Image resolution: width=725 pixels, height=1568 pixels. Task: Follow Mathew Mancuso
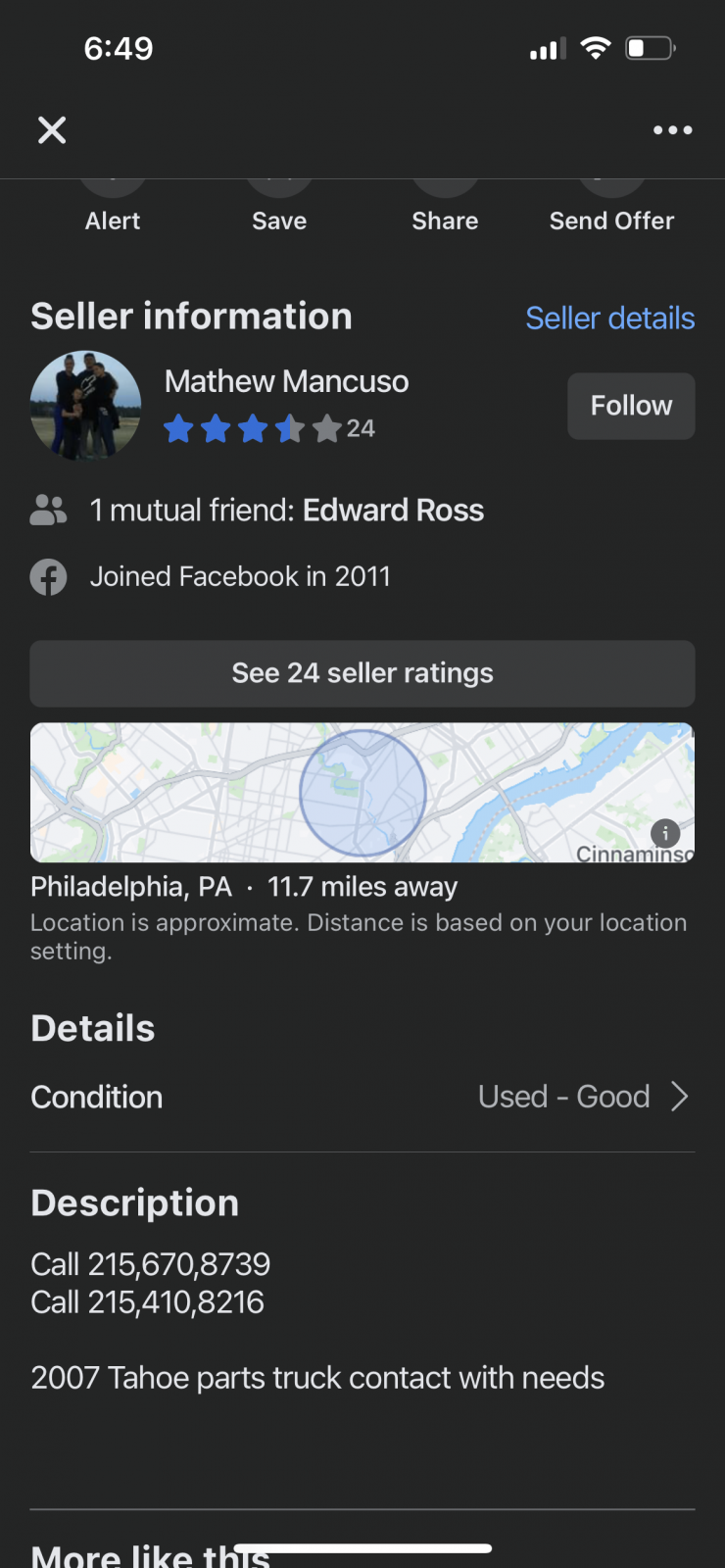(x=631, y=406)
